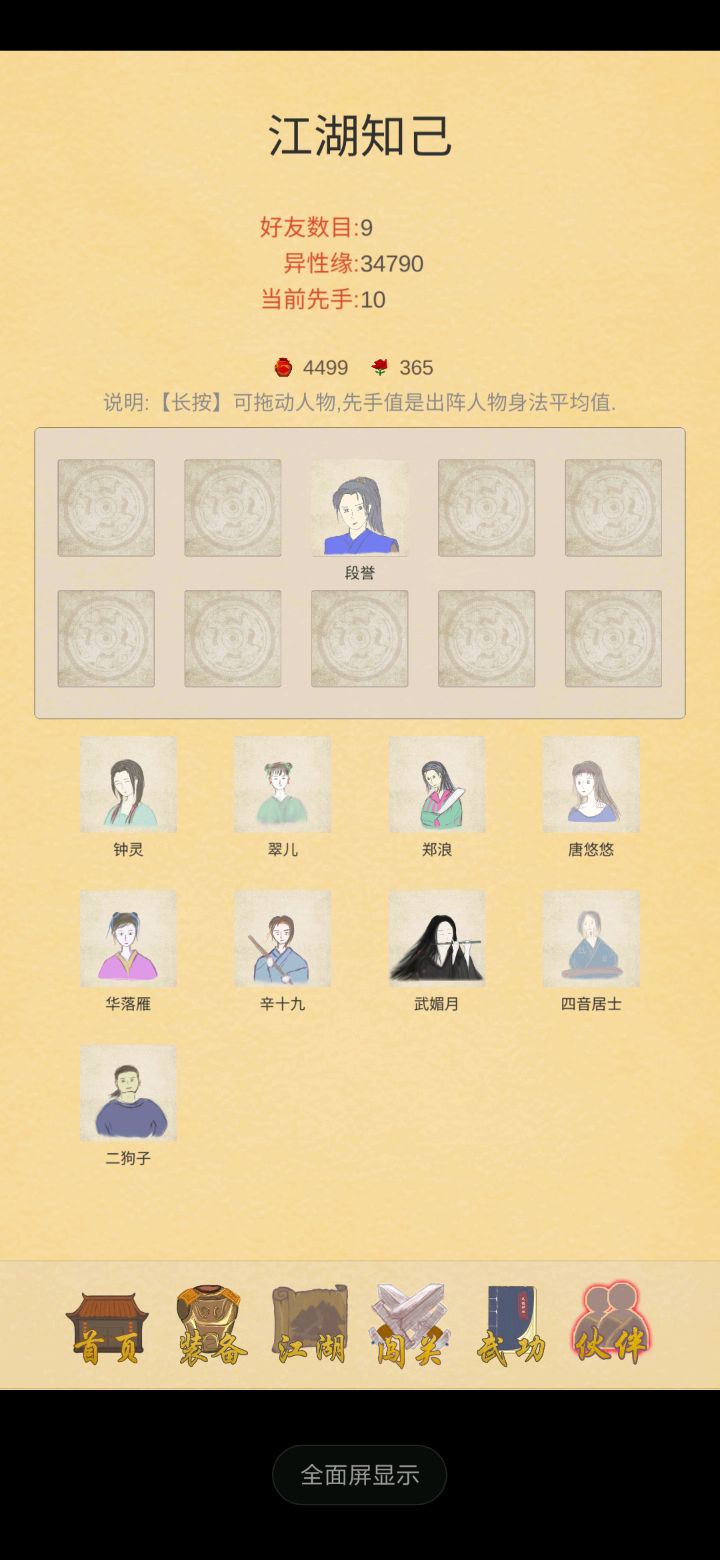Open the 首页 home tab
The width and height of the screenshot is (720, 1560).
(107, 1326)
